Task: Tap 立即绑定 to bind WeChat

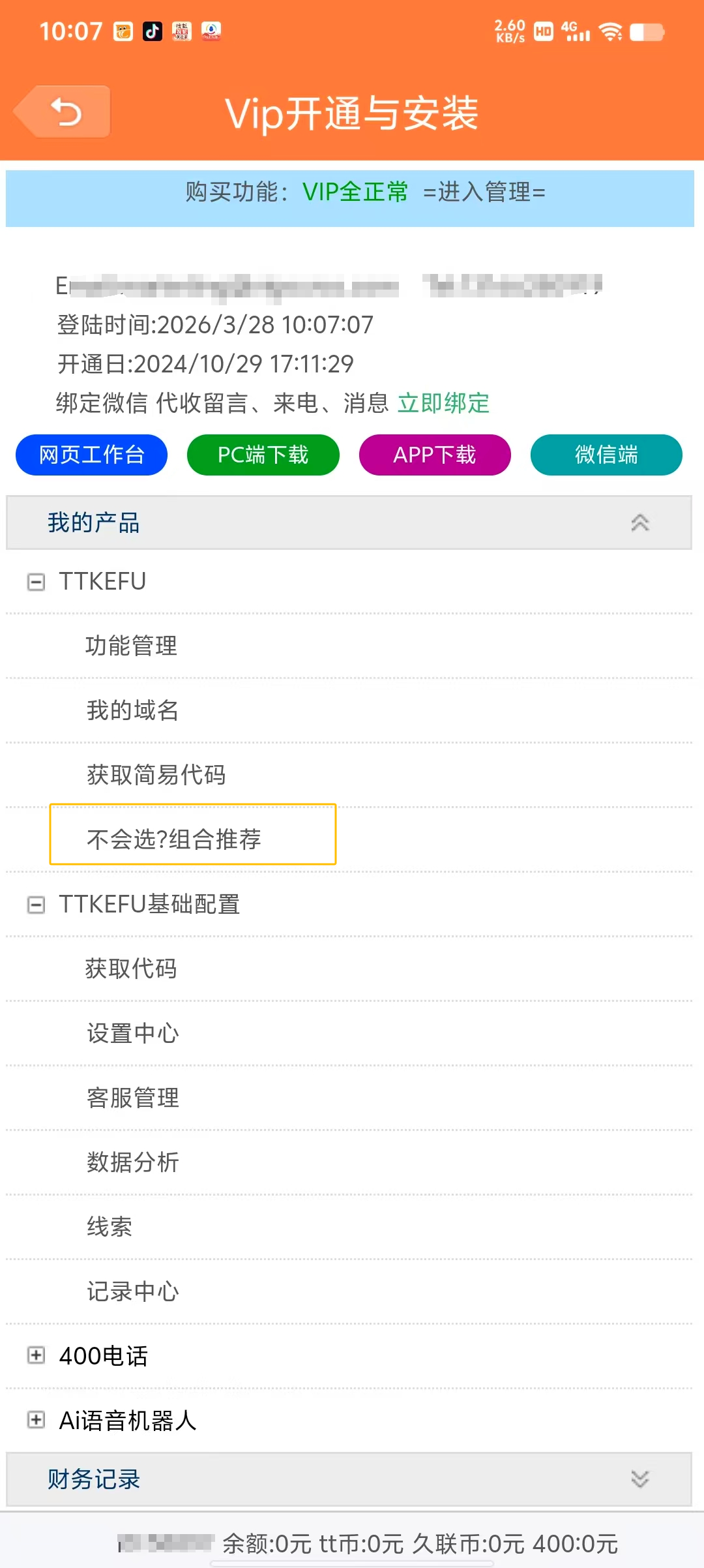Action: (x=443, y=403)
